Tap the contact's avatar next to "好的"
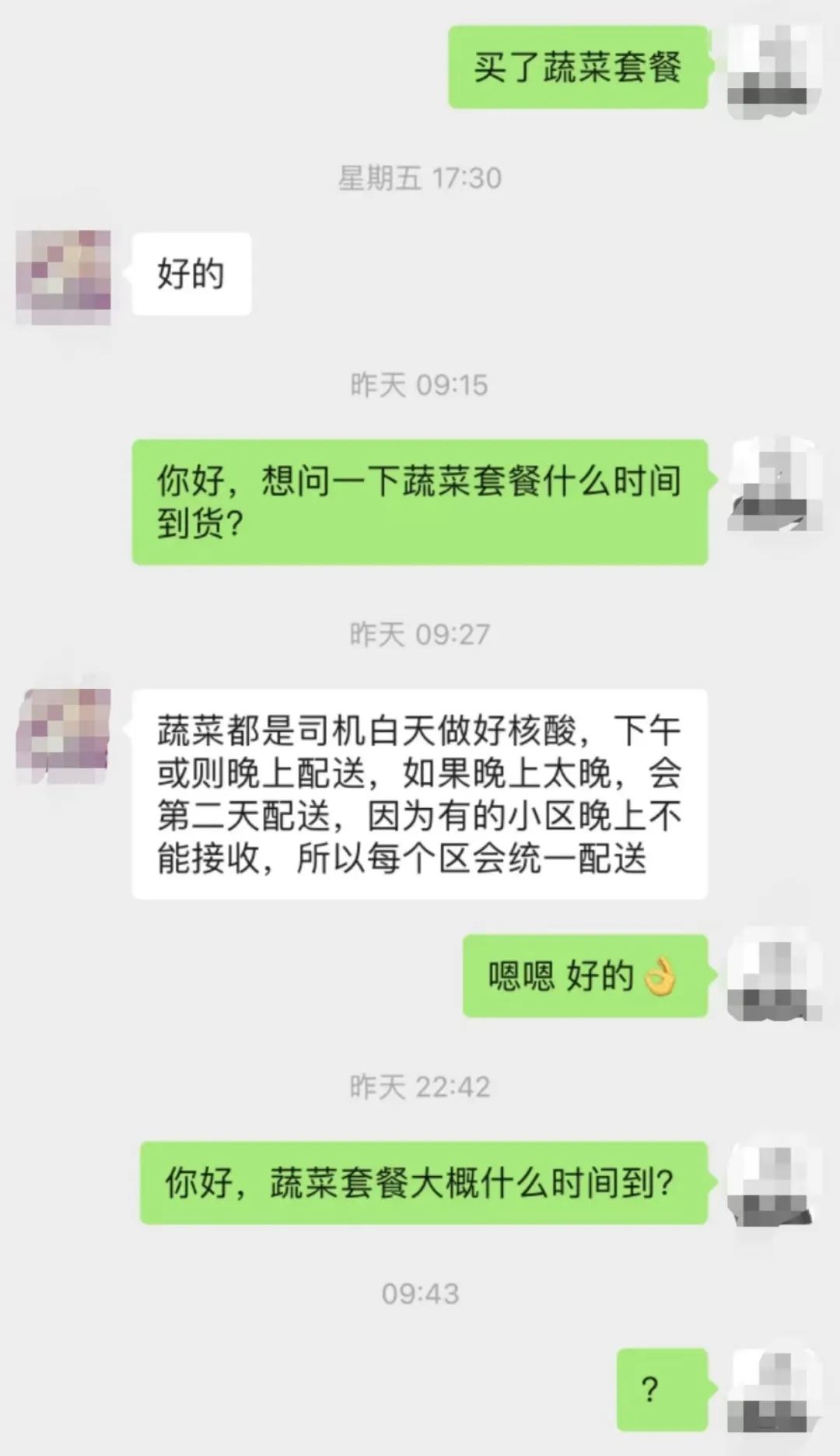The image size is (840, 1456). point(64,276)
